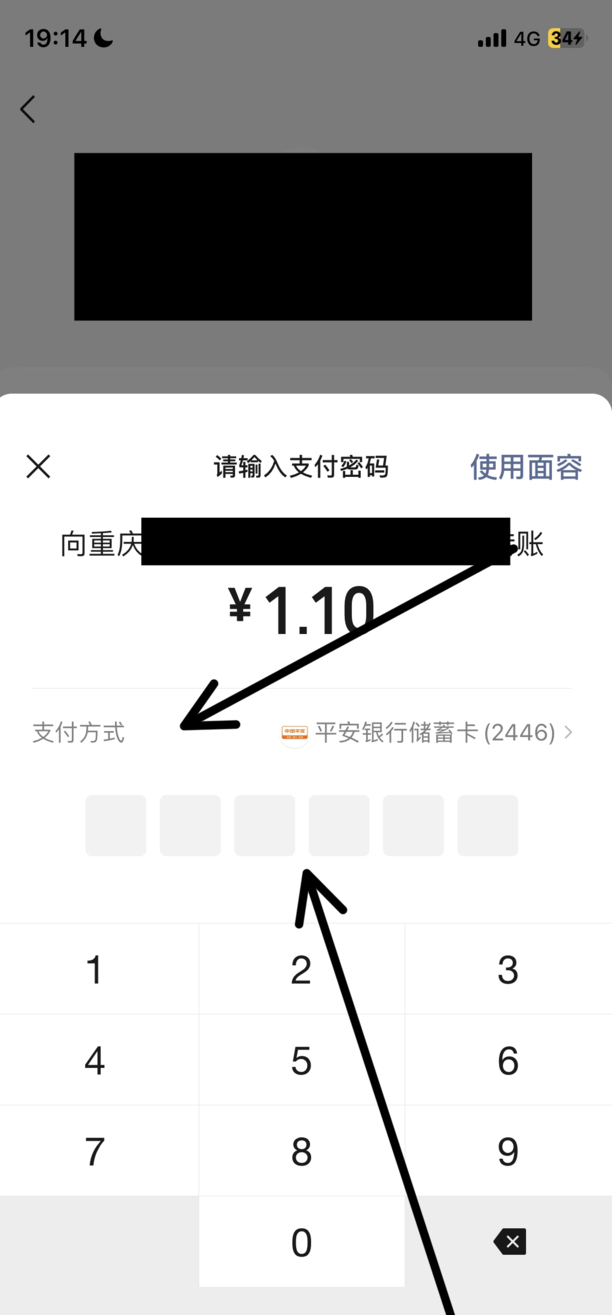Viewport: 612px width, 1315px height.
Task: Tap the first password digit box
Action: [x=116, y=826]
